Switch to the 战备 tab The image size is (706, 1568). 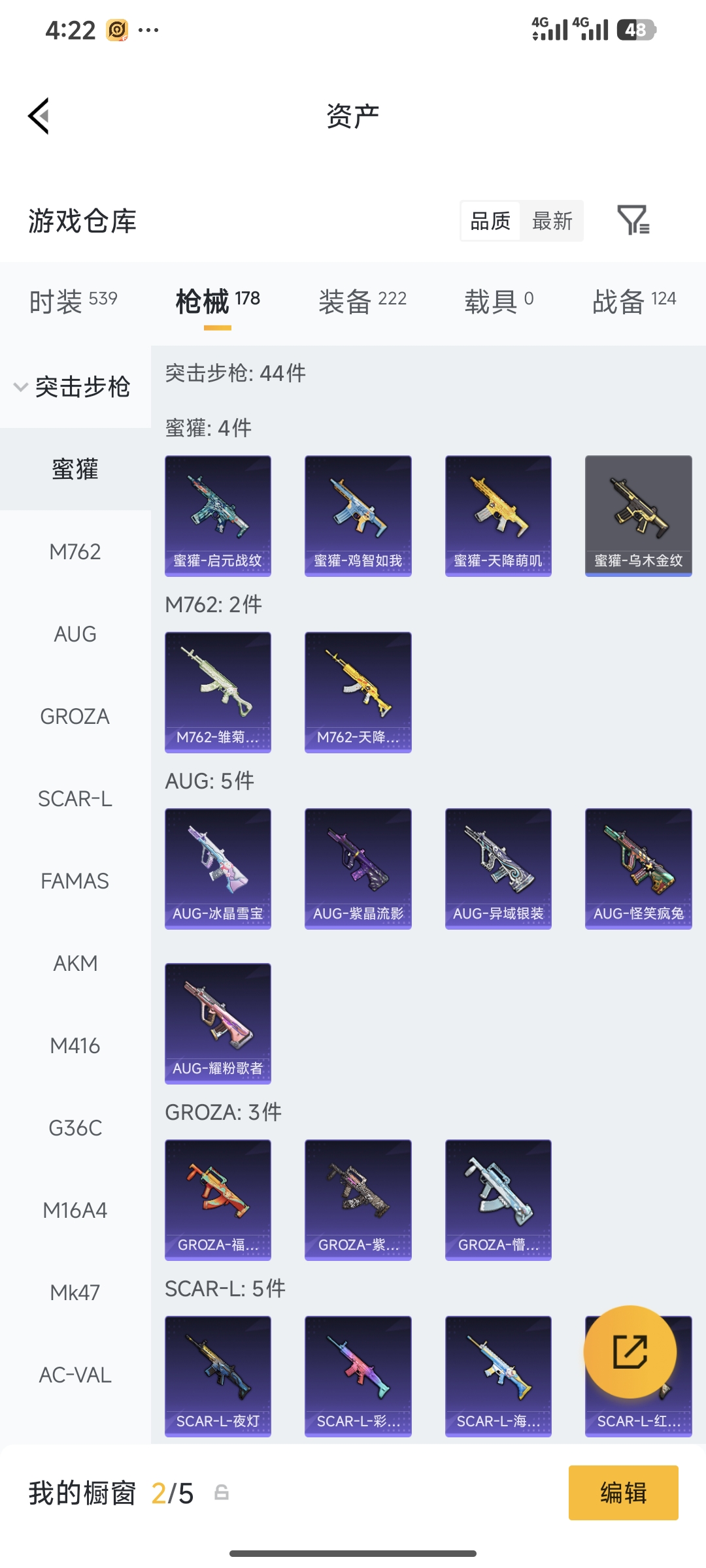click(x=634, y=301)
